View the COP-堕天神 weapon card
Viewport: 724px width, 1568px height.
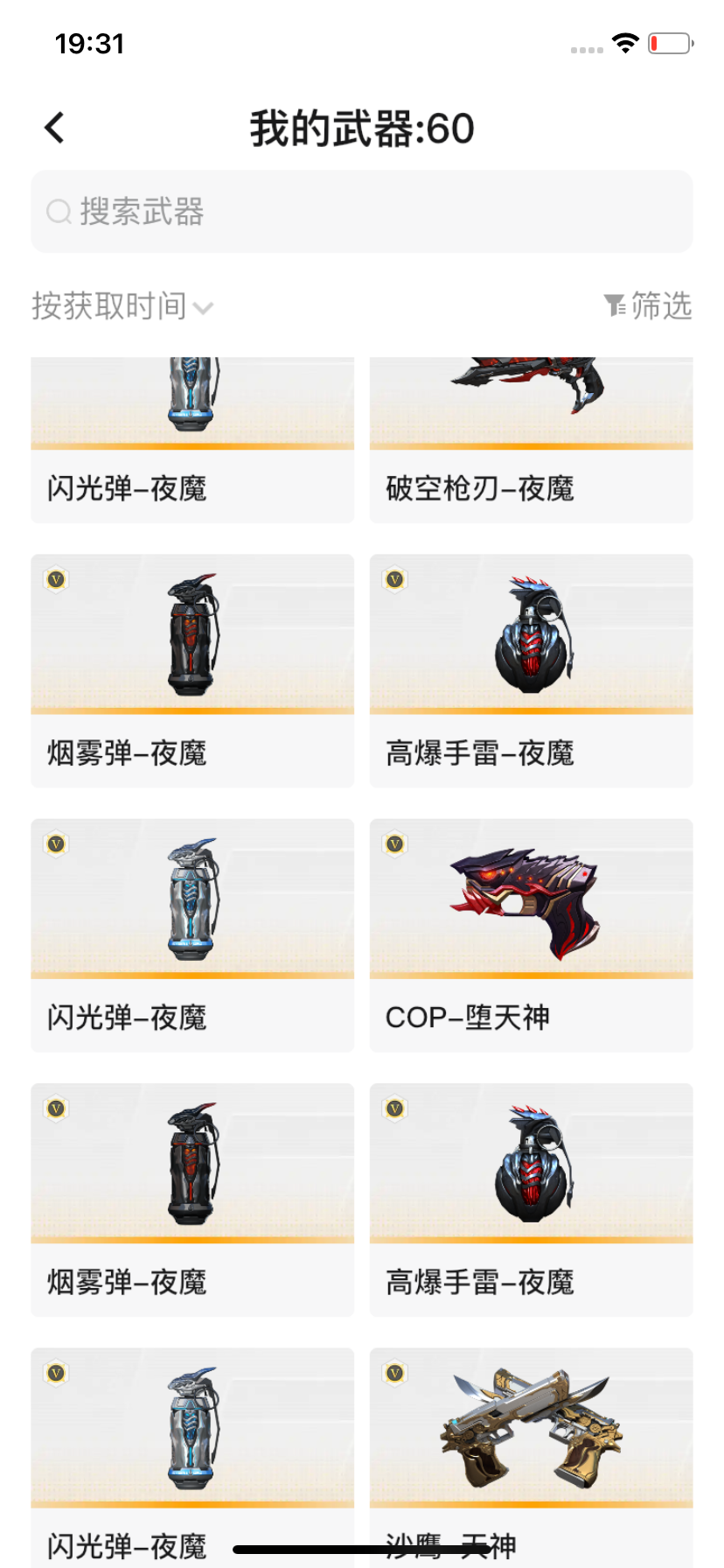pyautogui.click(x=531, y=934)
